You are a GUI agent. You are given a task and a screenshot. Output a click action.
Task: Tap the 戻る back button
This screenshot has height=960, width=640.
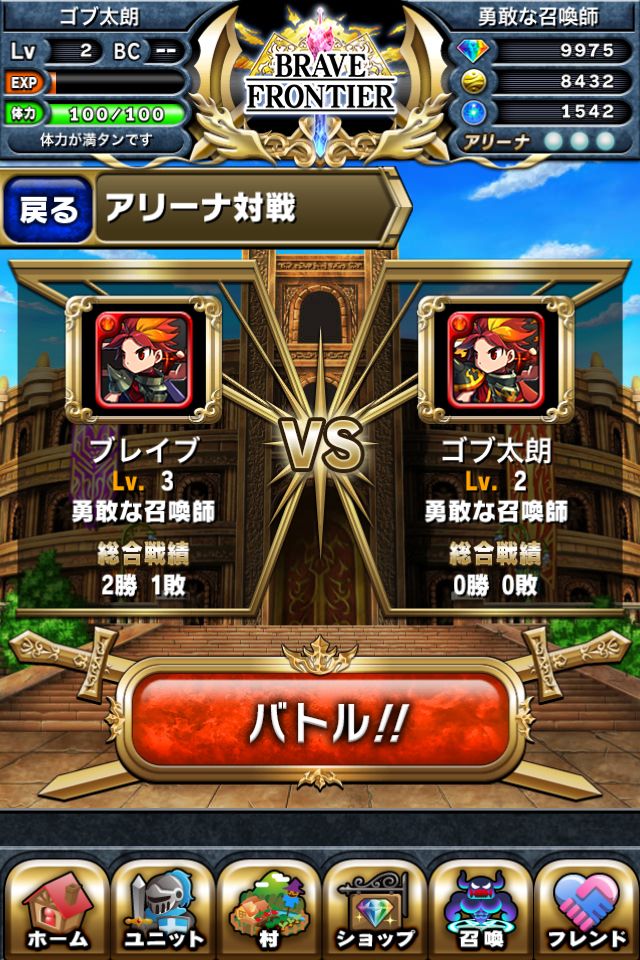[47, 210]
